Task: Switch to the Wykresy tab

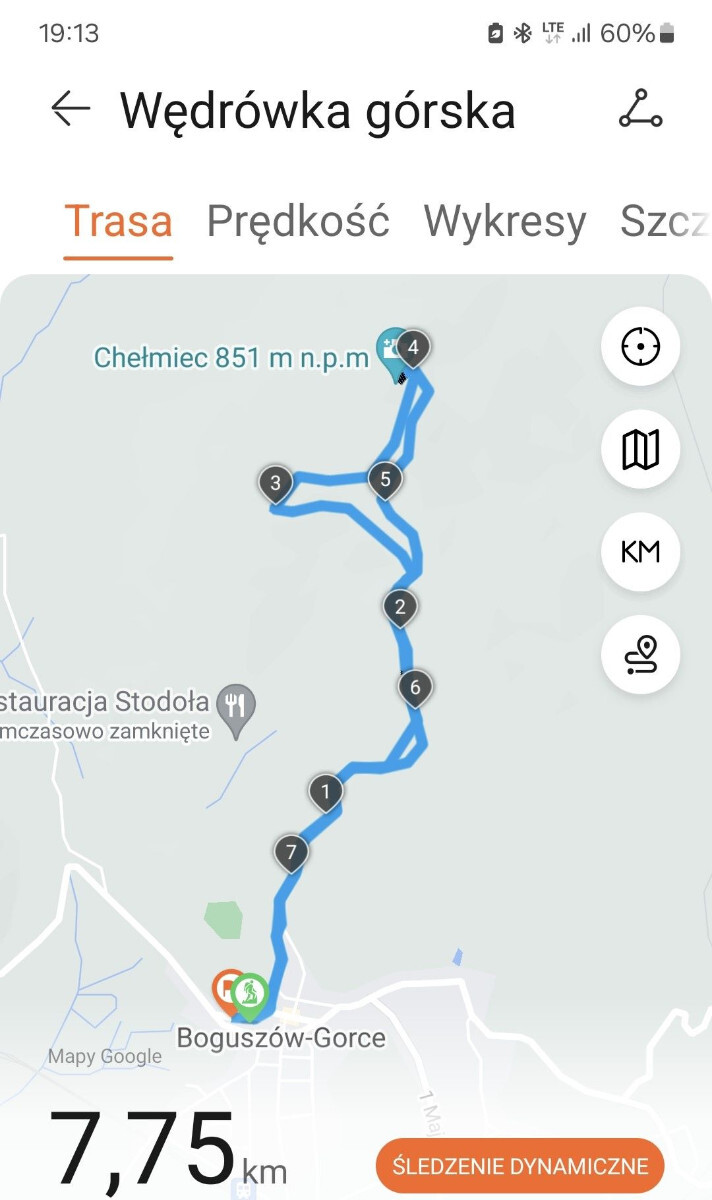Action: coord(505,221)
